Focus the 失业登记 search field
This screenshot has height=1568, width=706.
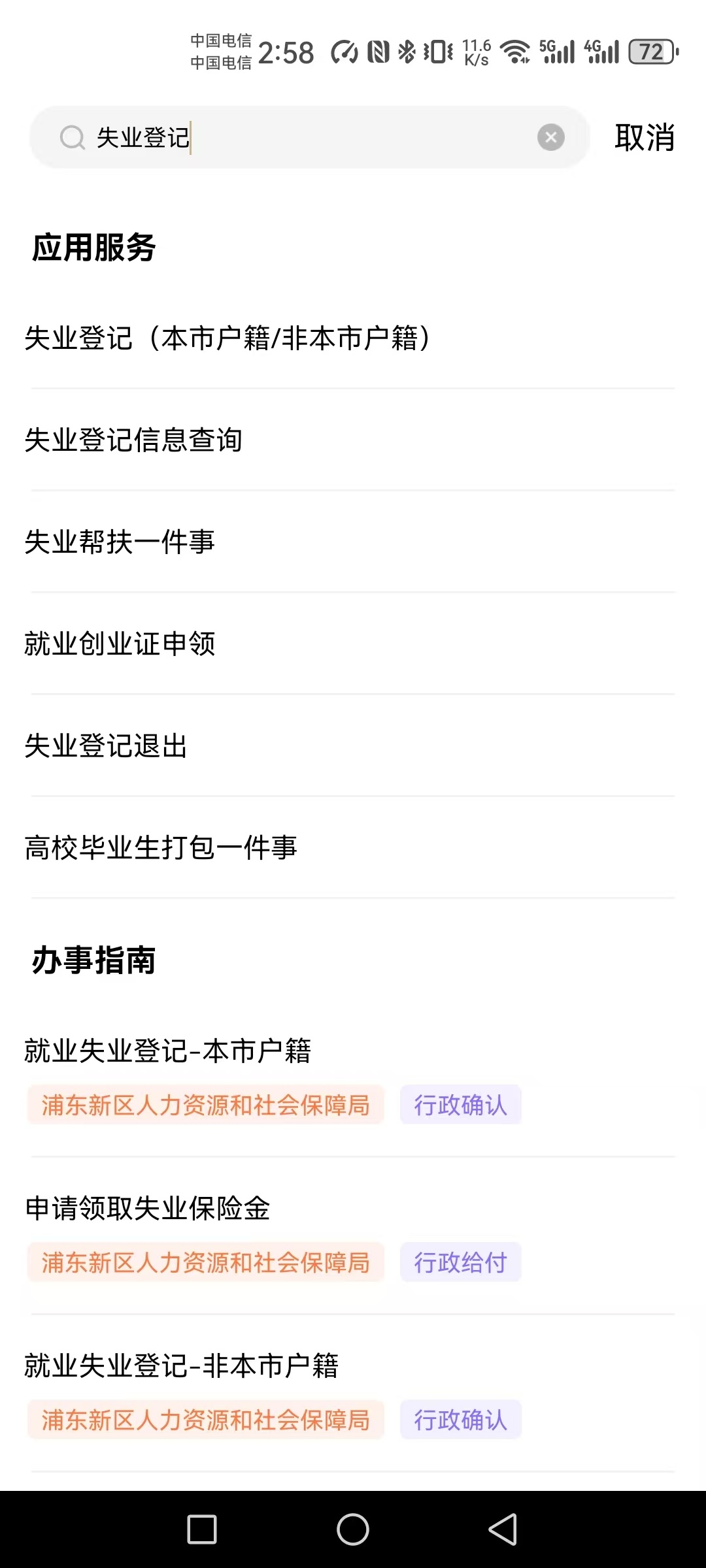click(314, 138)
